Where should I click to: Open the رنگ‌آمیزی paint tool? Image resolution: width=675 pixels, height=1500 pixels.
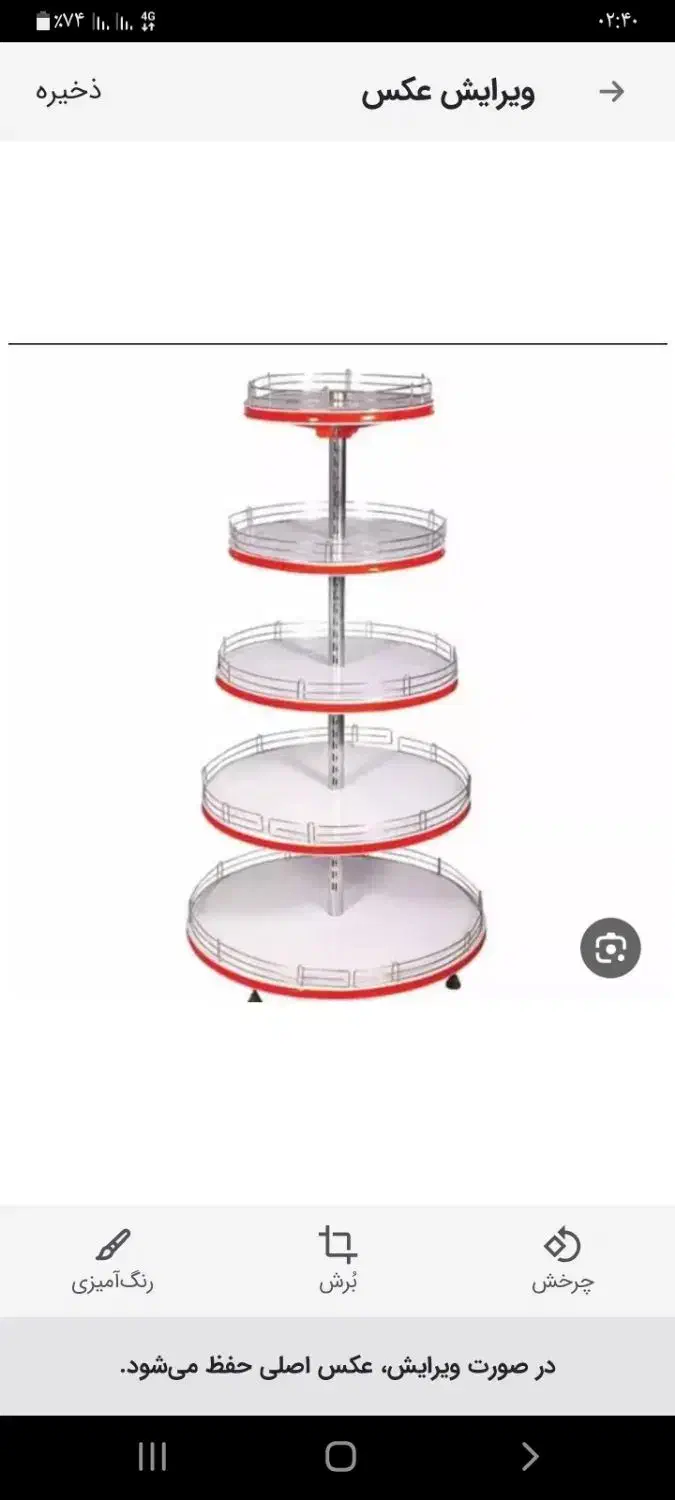click(112, 1260)
